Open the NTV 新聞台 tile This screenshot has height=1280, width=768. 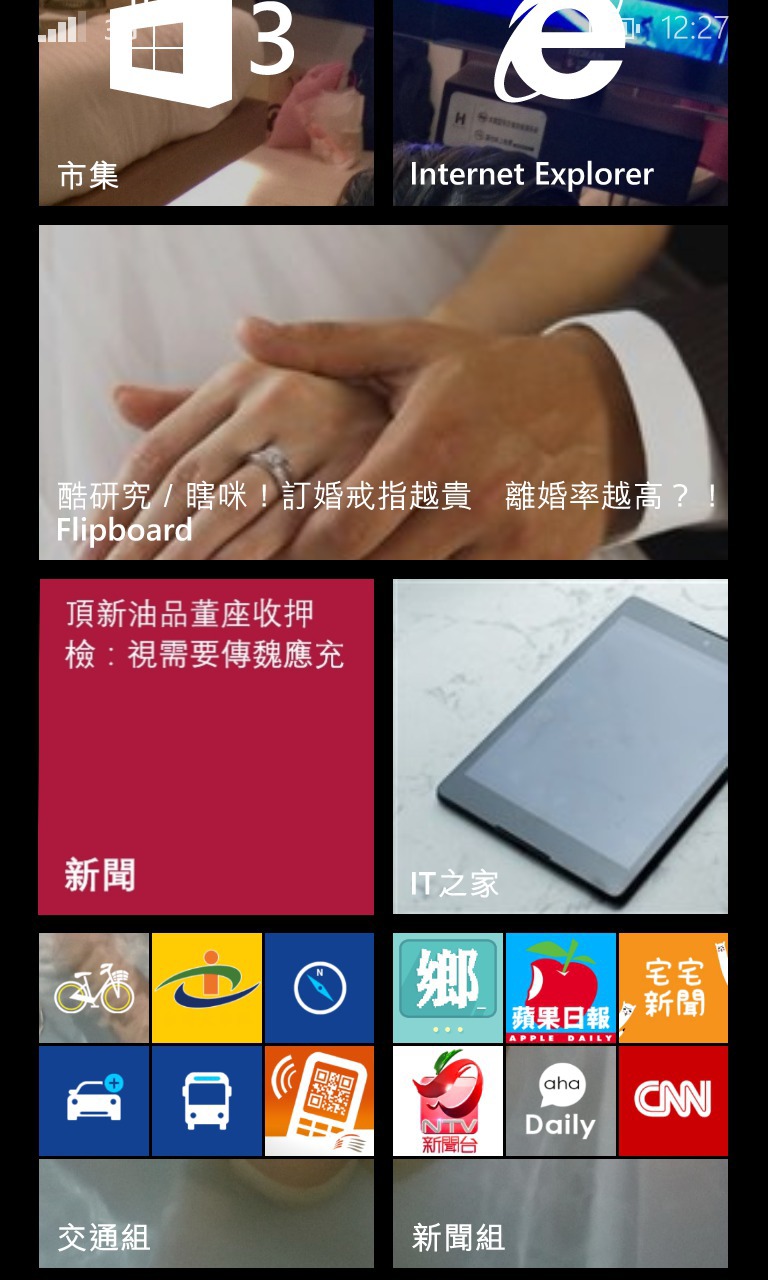click(x=448, y=1101)
